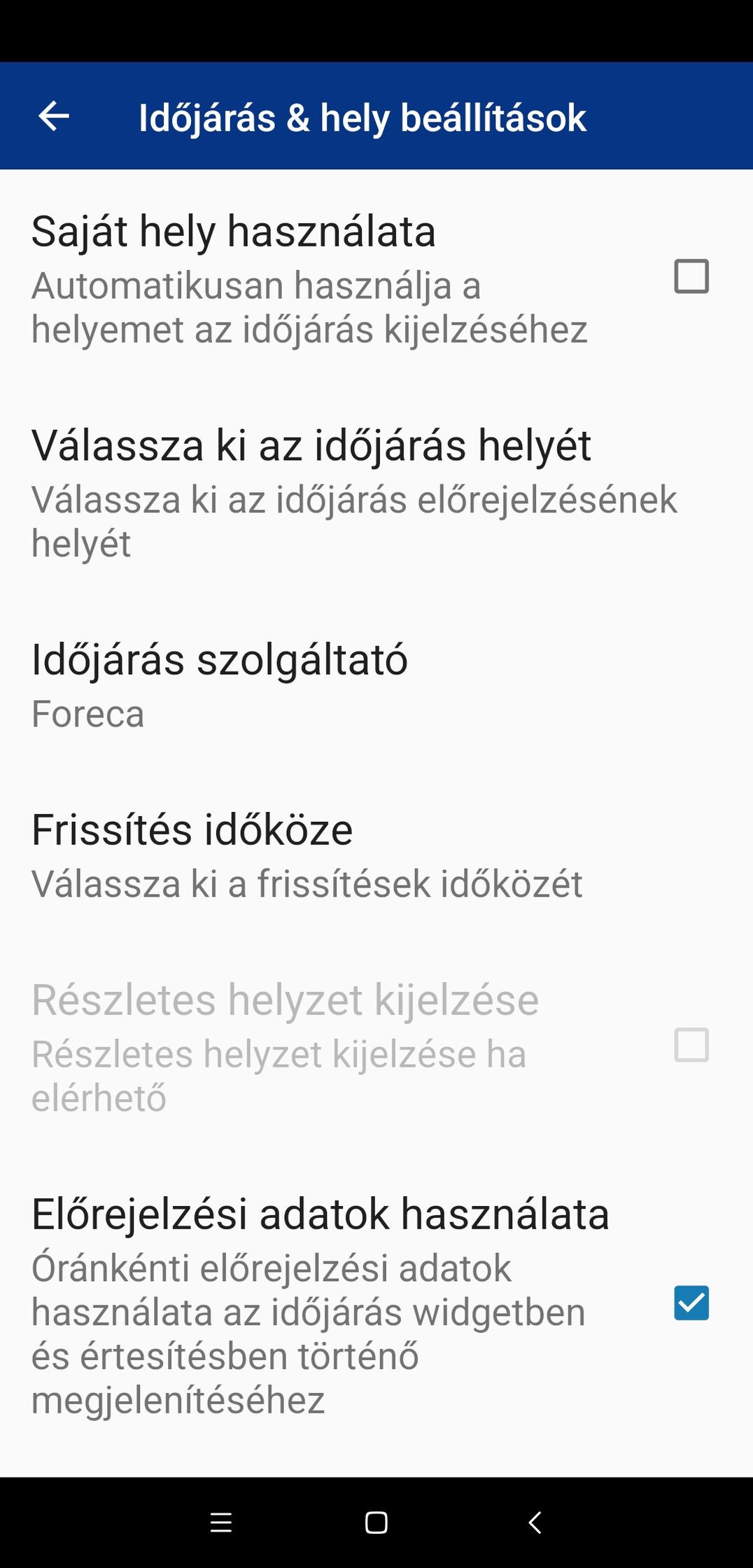Screen dimensions: 753x1568
Task: Open Frissítés időköze setting
Action: pos(376,855)
